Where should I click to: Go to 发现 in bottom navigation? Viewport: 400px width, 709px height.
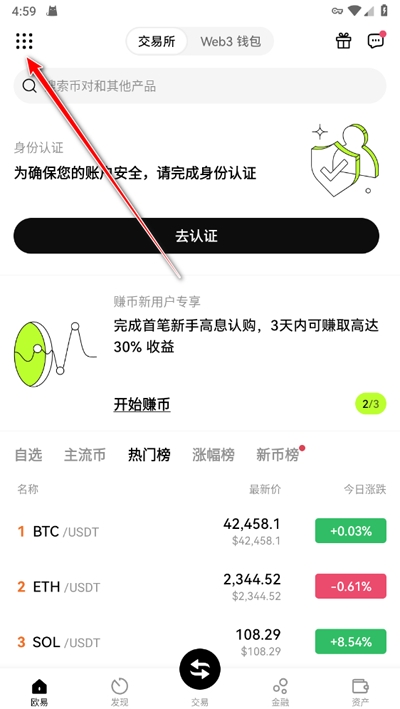point(119,692)
